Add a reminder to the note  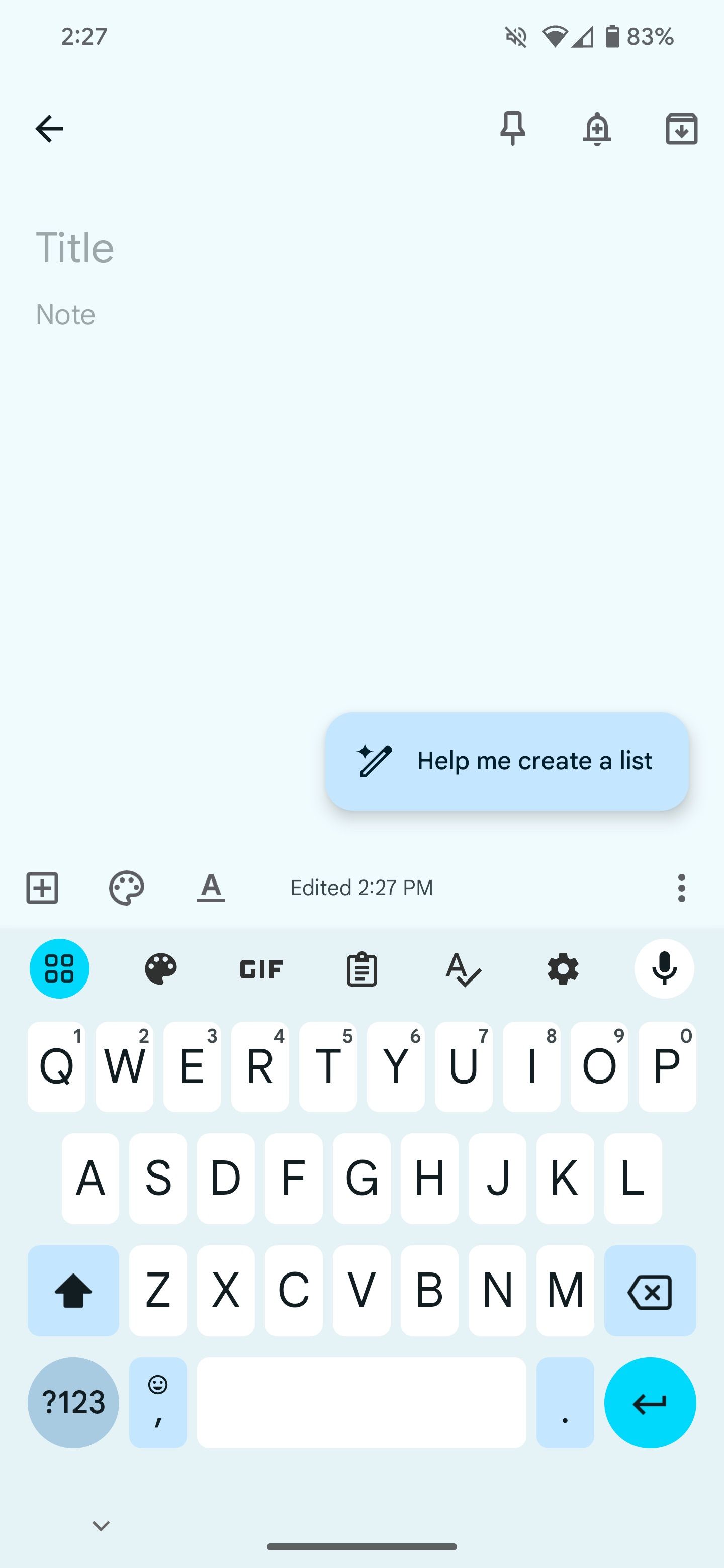pyautogui.click(x=597, y=129)
